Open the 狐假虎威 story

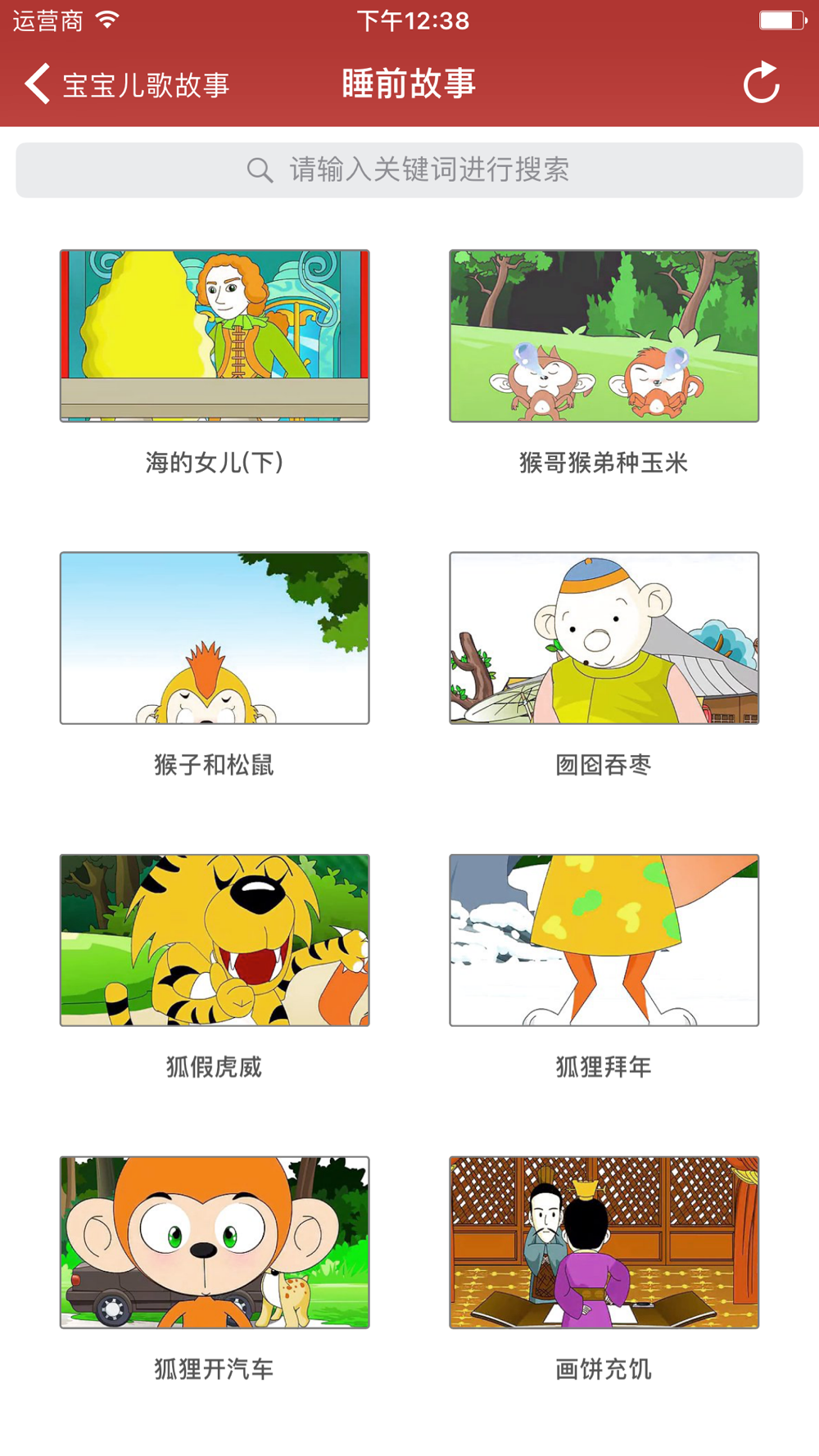[215, 940]
